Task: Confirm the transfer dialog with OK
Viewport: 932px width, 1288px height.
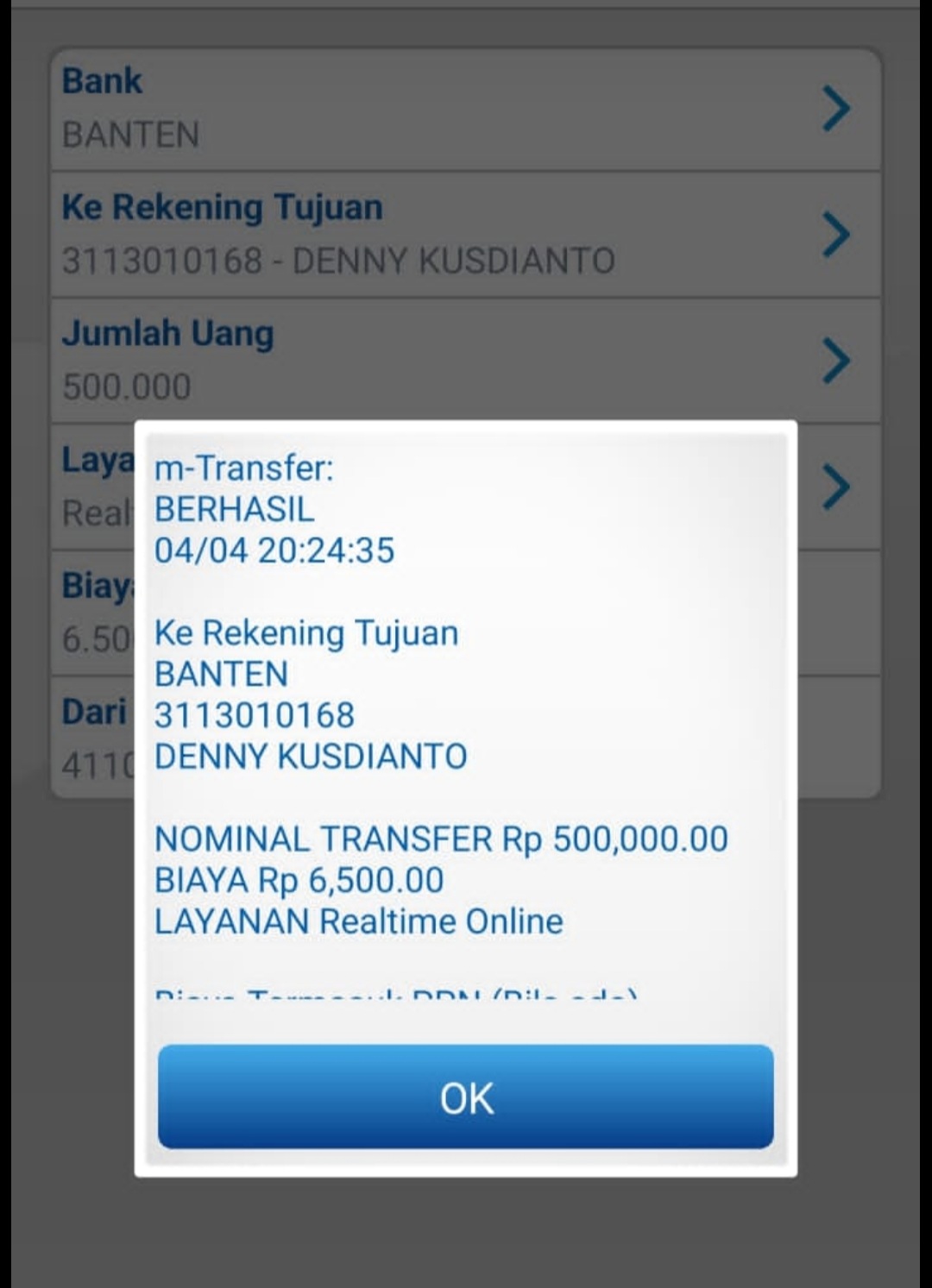Action: (465, 1096)
